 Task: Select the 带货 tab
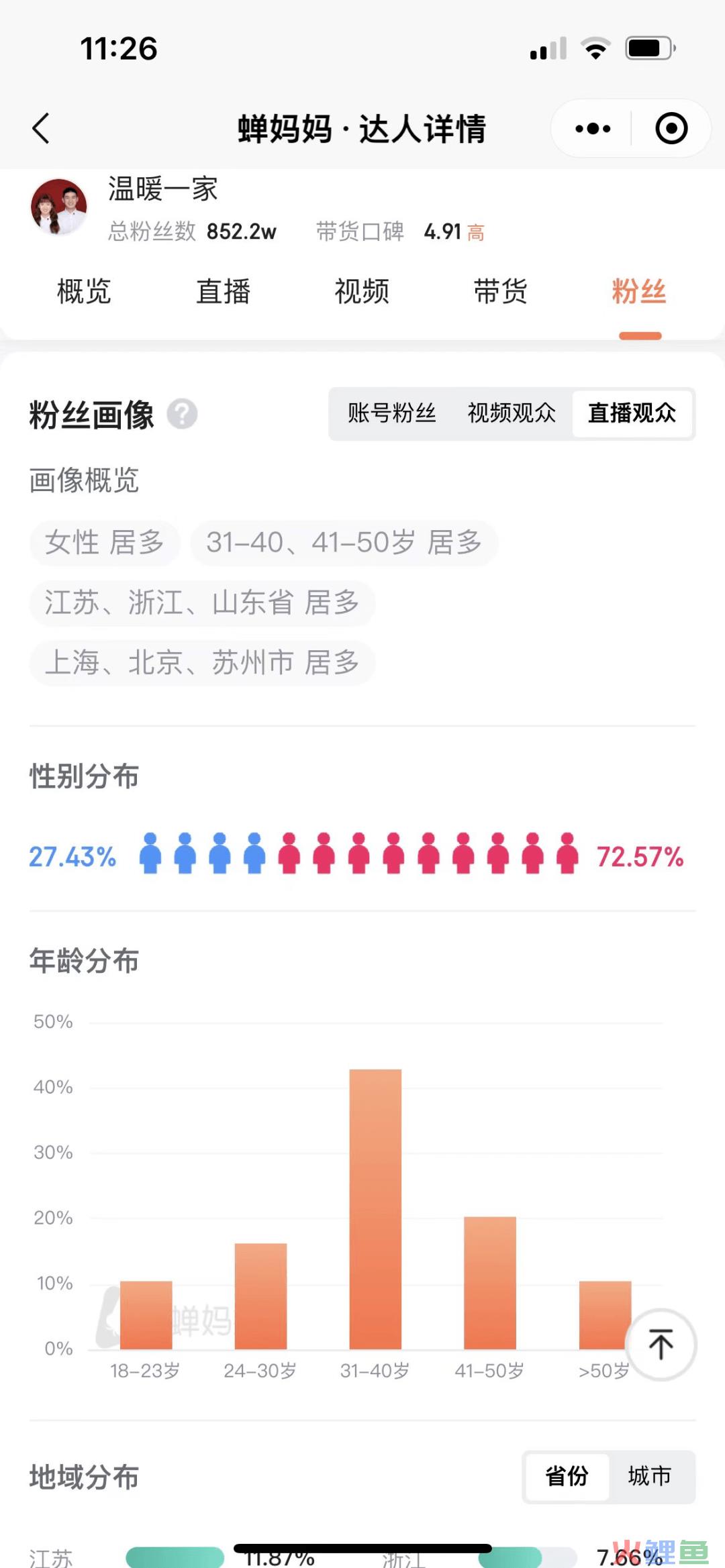coord(501,292)
